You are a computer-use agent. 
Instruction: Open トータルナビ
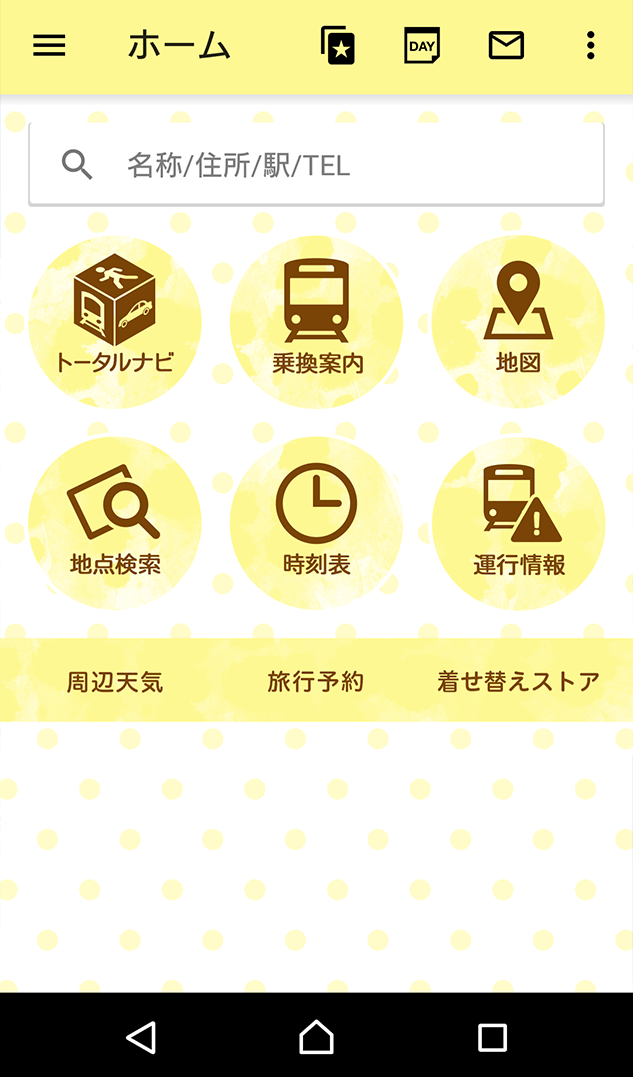pos(115,321)
